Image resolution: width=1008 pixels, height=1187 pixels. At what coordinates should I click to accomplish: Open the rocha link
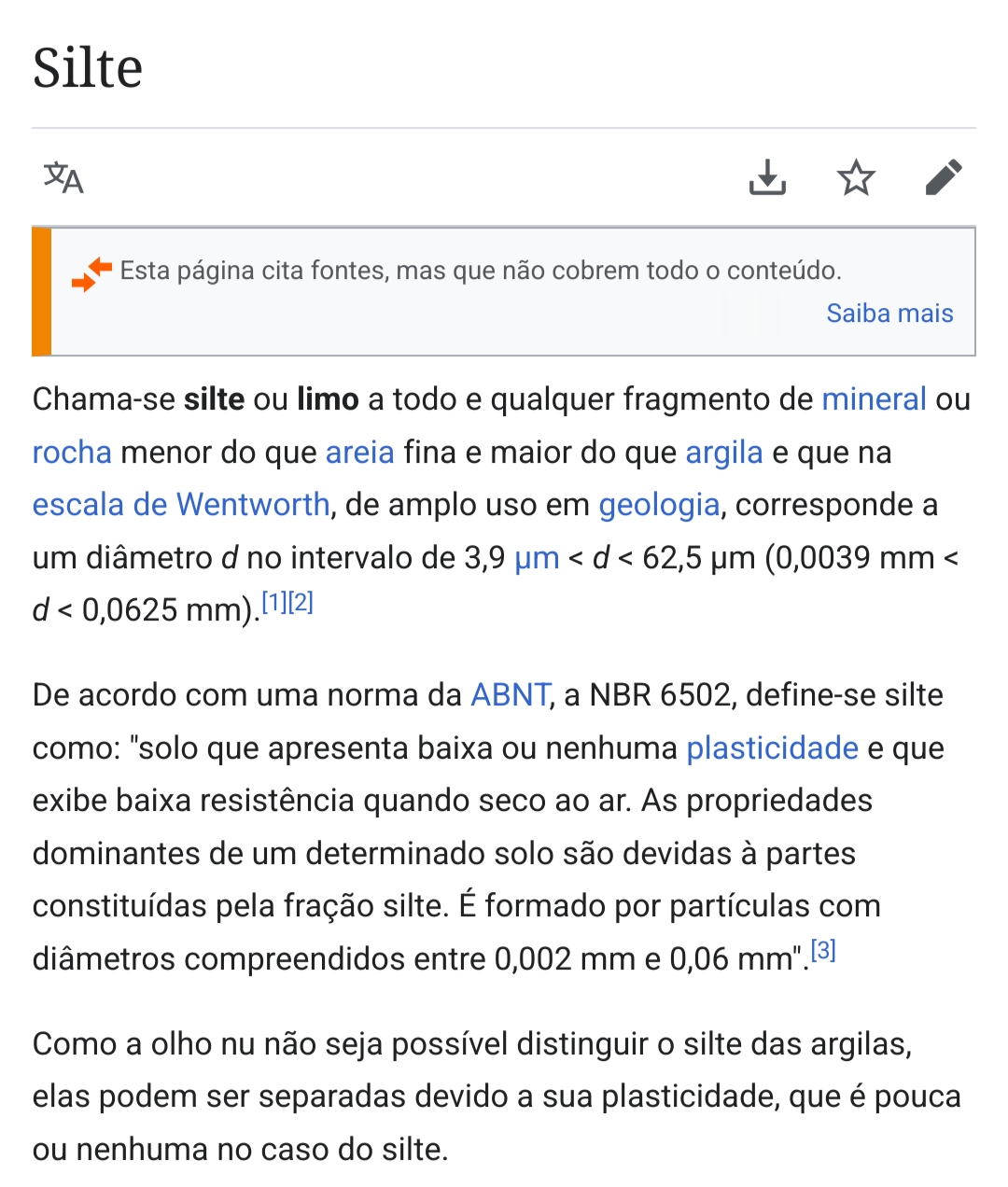tap(72, 453)
